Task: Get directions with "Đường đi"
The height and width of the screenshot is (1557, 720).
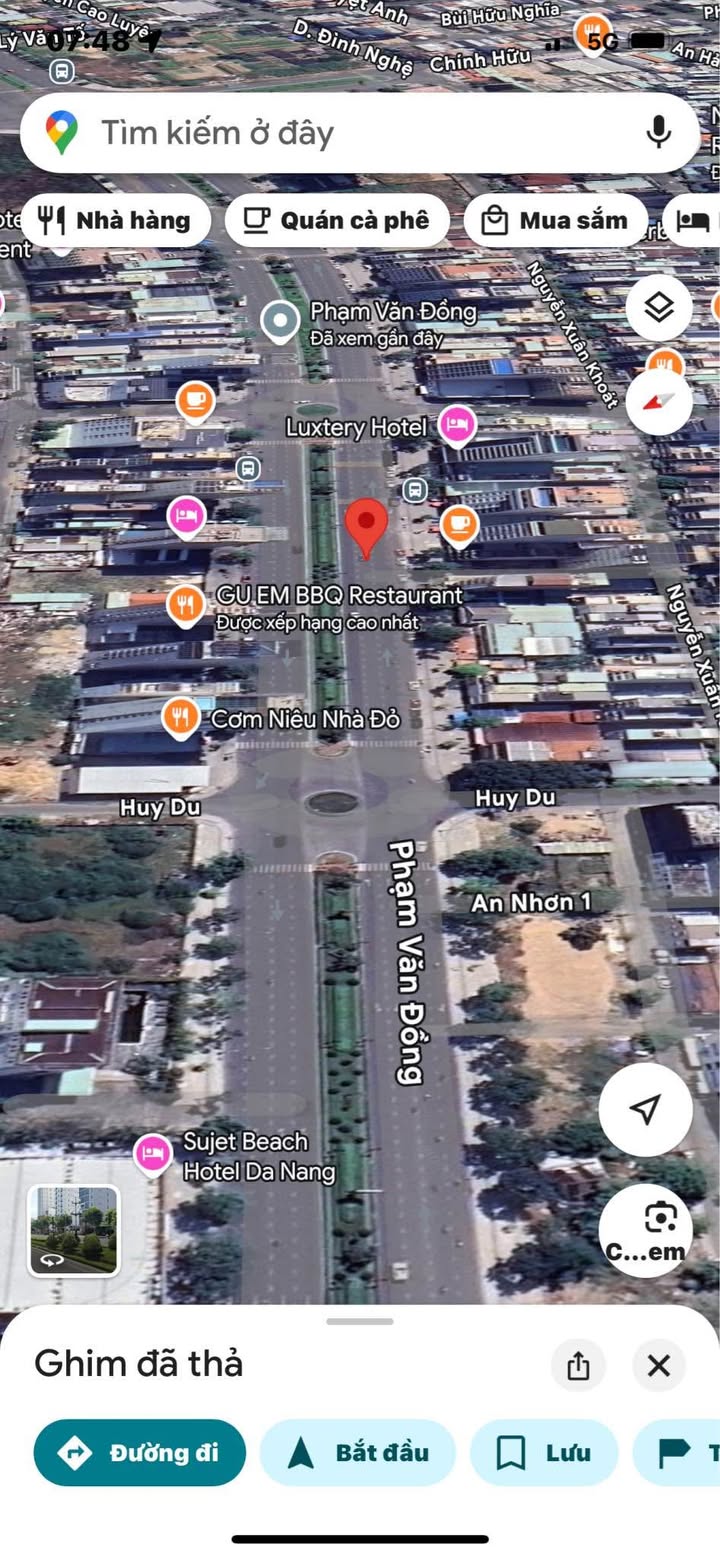Action: tap(140, 1453)
